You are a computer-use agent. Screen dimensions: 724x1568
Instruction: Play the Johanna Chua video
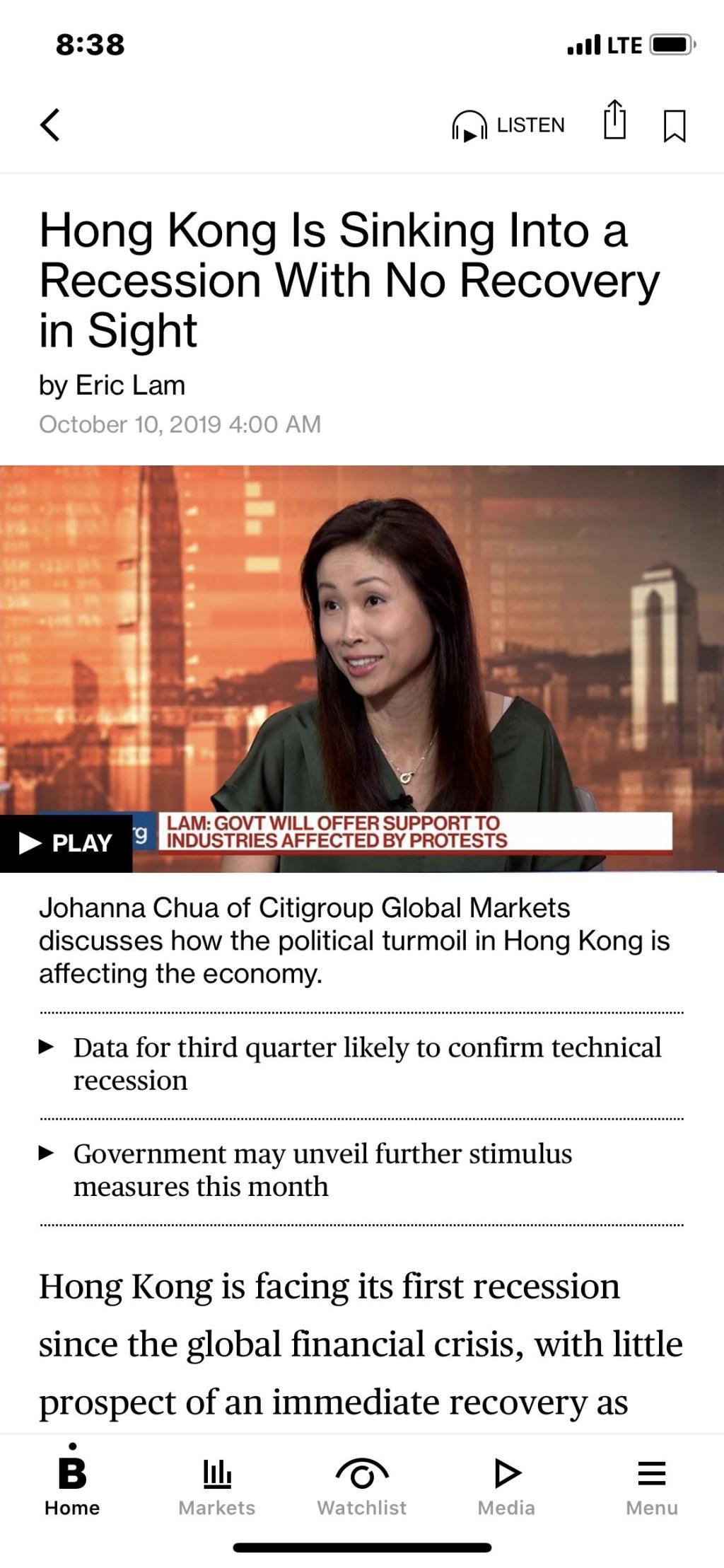tap(66, 842)
